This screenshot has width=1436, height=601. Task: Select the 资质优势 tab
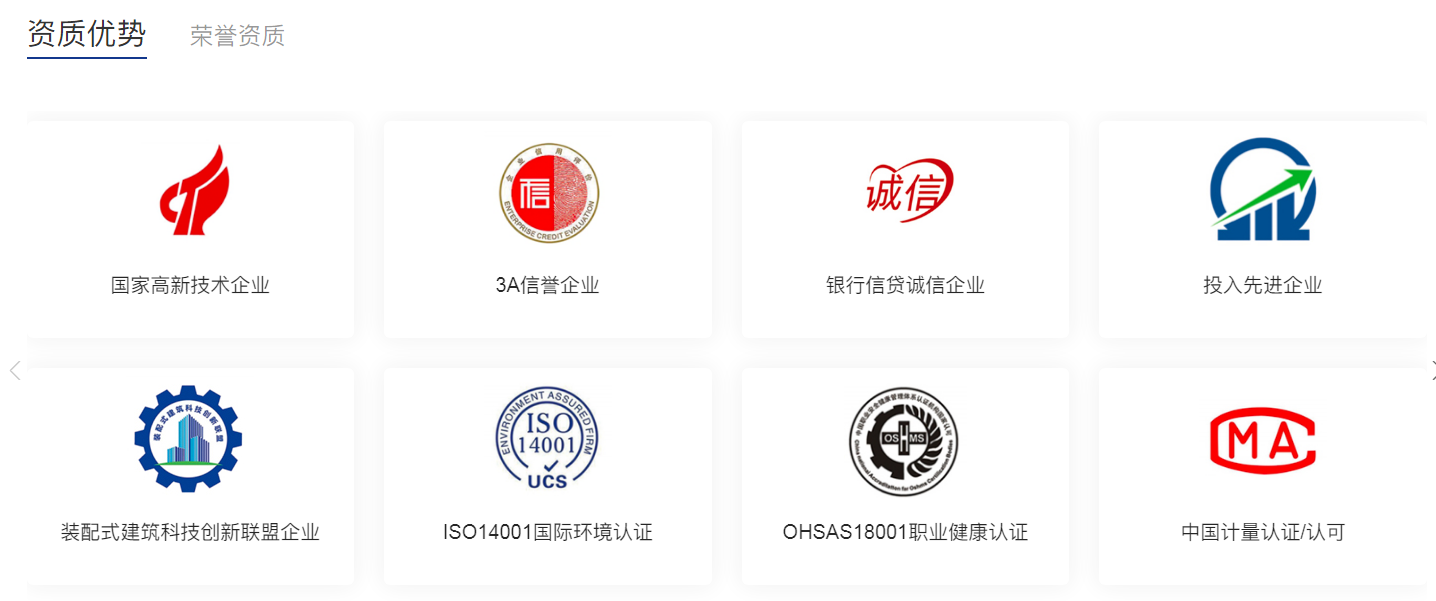[87, 34]
